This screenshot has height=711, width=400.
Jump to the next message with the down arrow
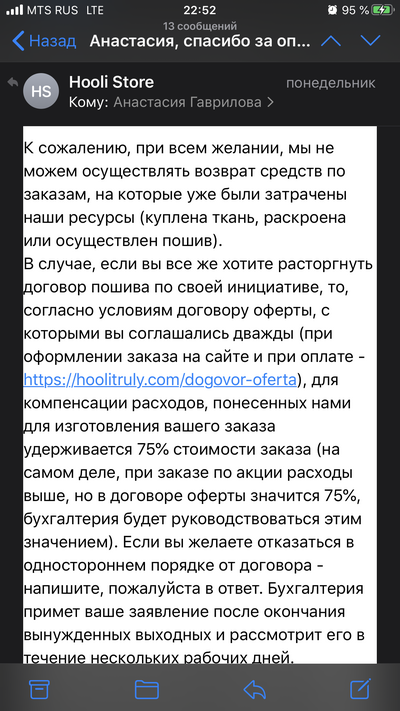click(x=371, y=41)
